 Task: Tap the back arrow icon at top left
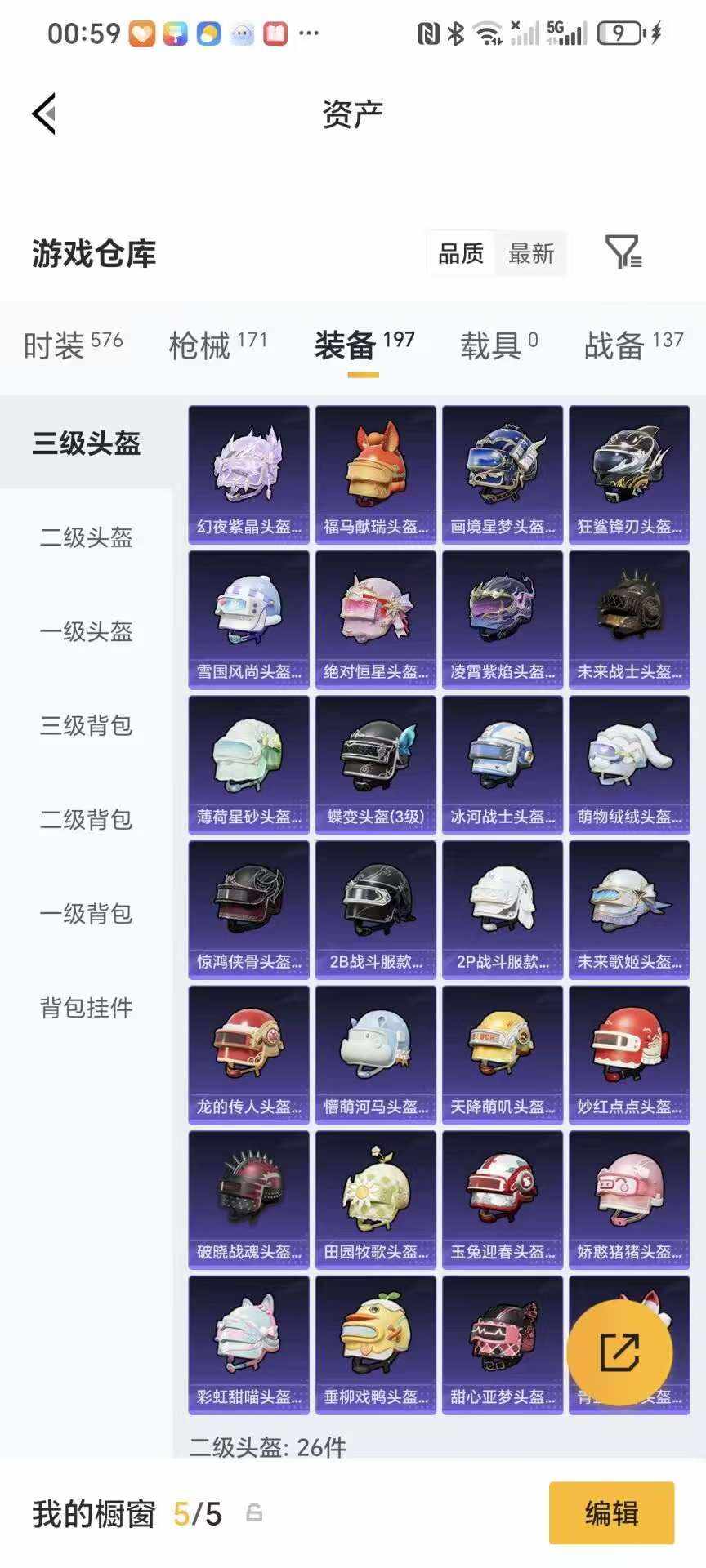tap(45, 114)
